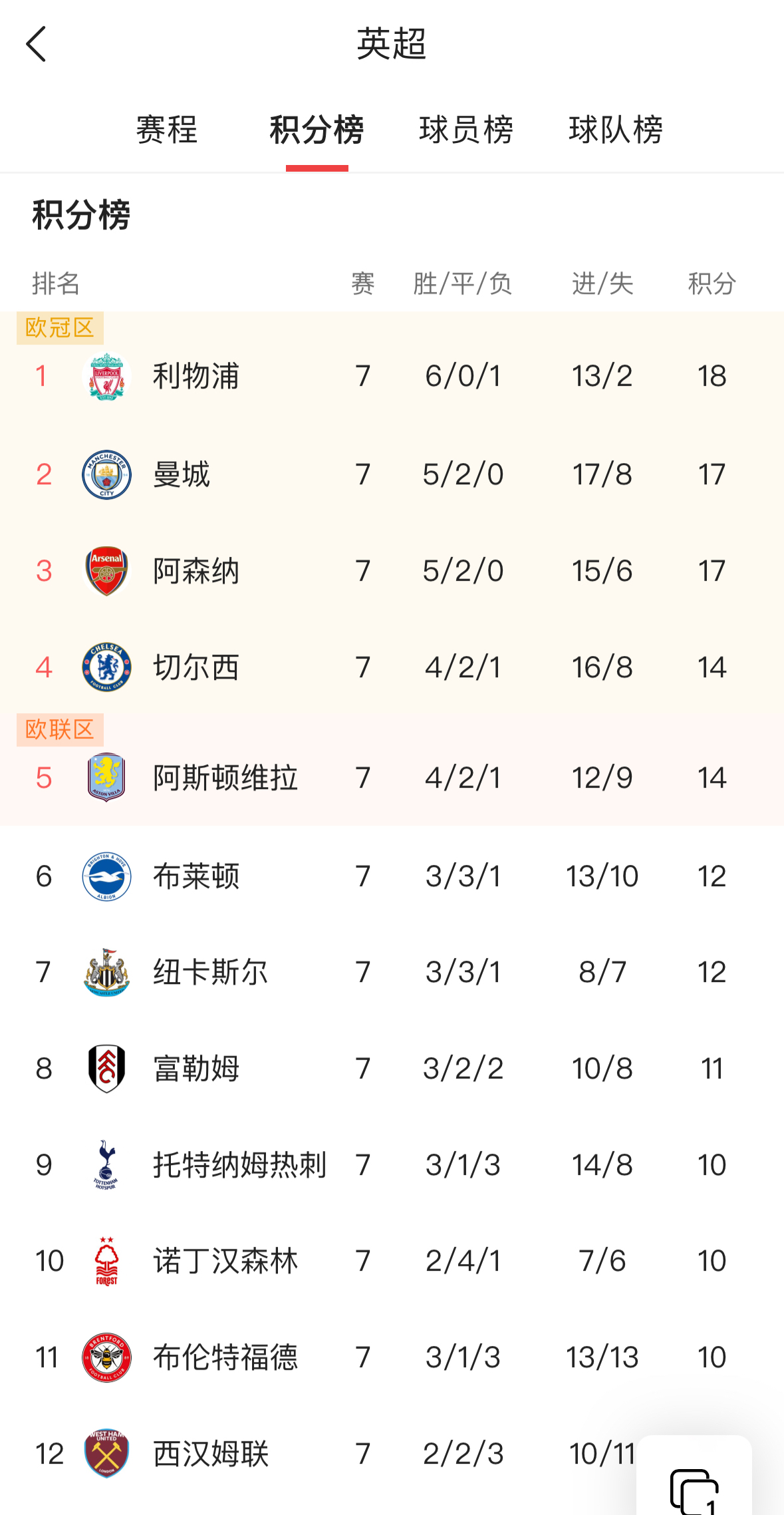This screenshot has height=1515, width=784.
Task: Select the Tottenham Hotspur cockerel crest
Action: 106,1165
